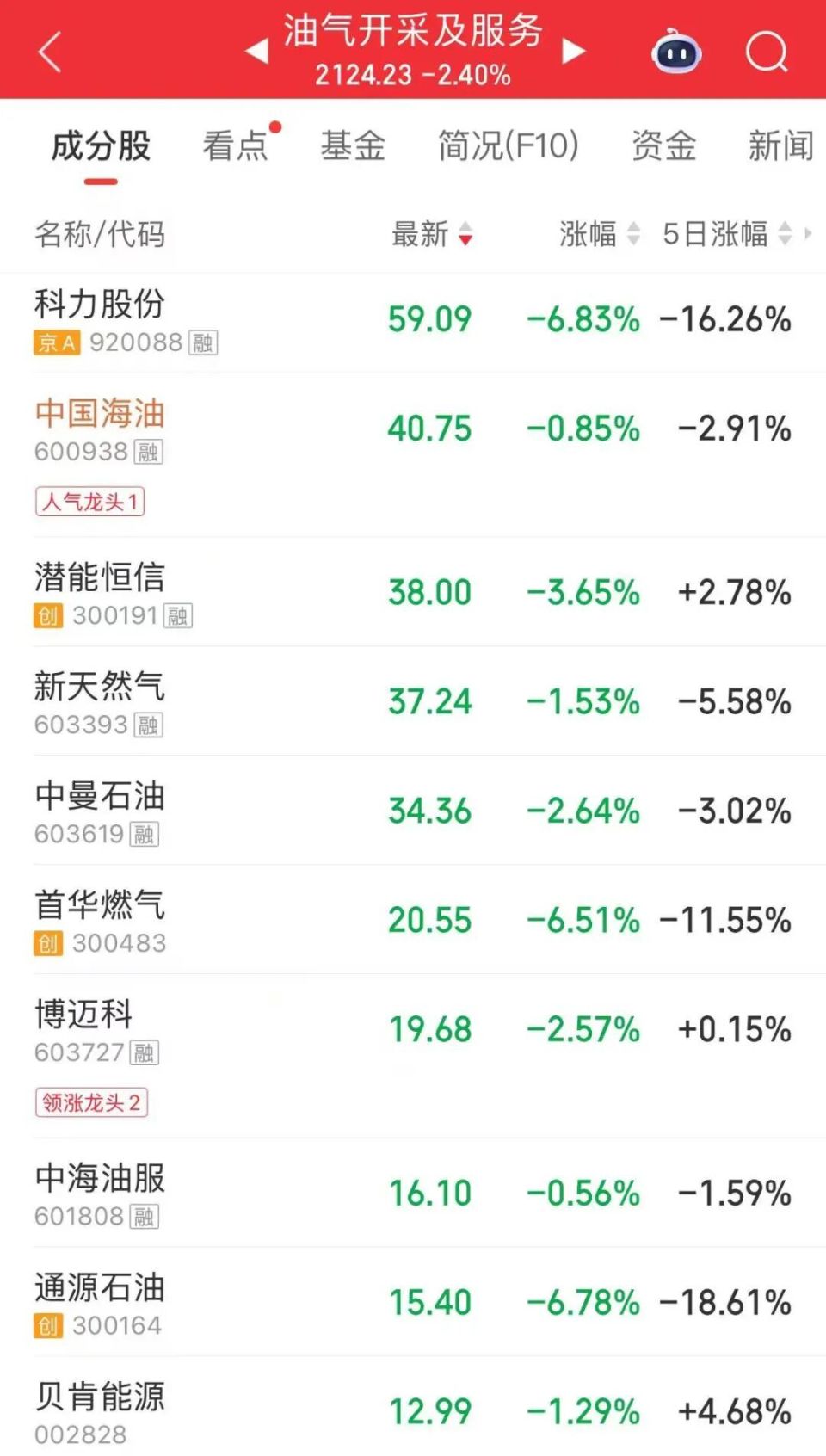Click the 领涨龙头2 label under 博迈科
The height and width of the screenshot is (1456, 826).
click(92, 1103)
